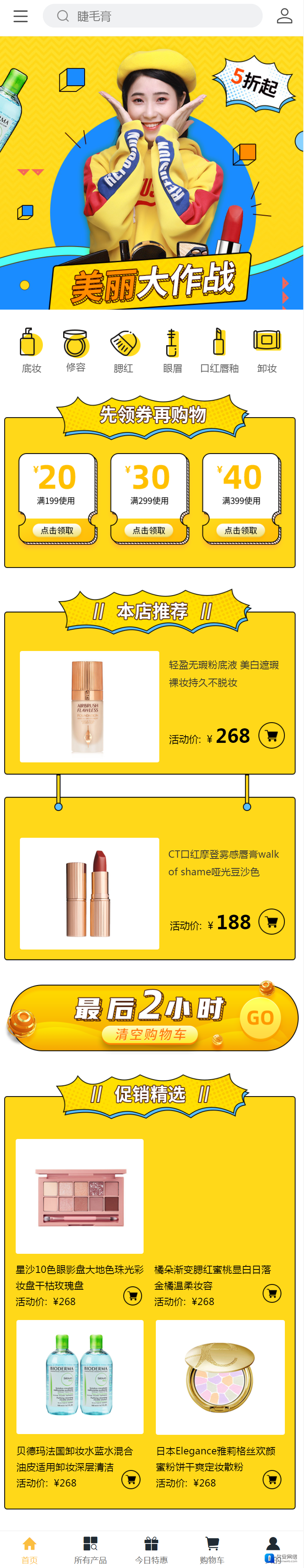Open the 星沙10色眼影盘 product card
Image resolution: width=304 pixels, height=1568 pixels.
(x=80, y=1196)
